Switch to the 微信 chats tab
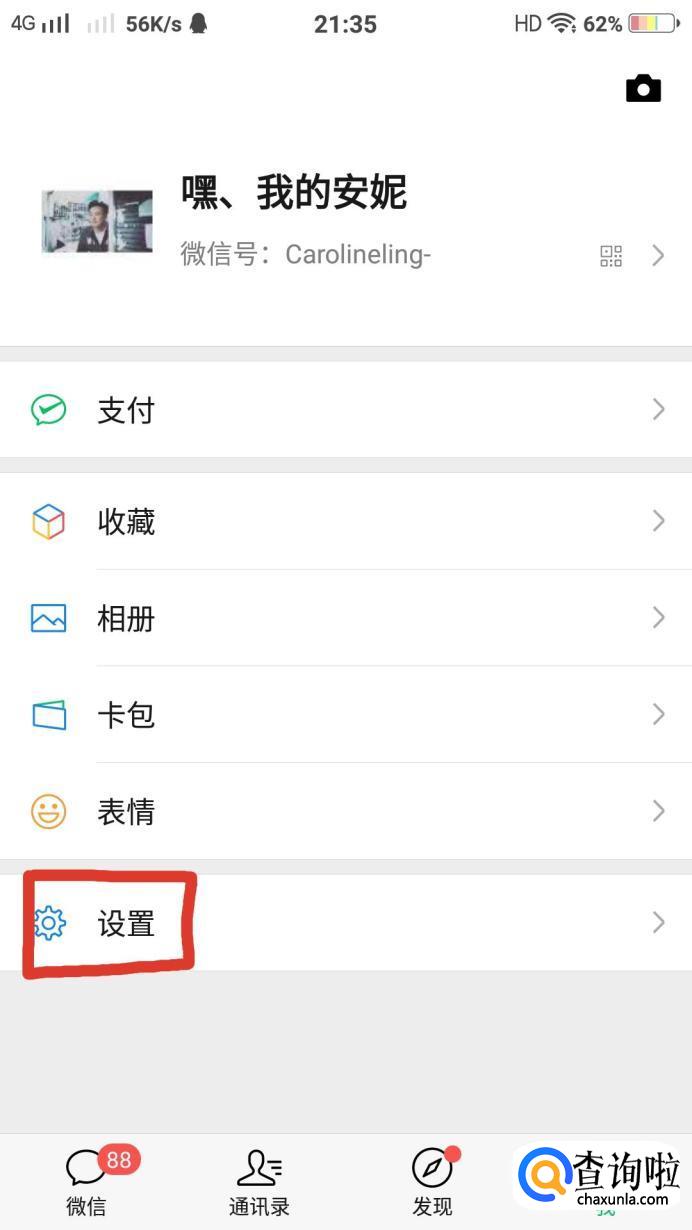Viewport: 692px width, 1230px height. pyautogui.click(x=87, y=1181)
